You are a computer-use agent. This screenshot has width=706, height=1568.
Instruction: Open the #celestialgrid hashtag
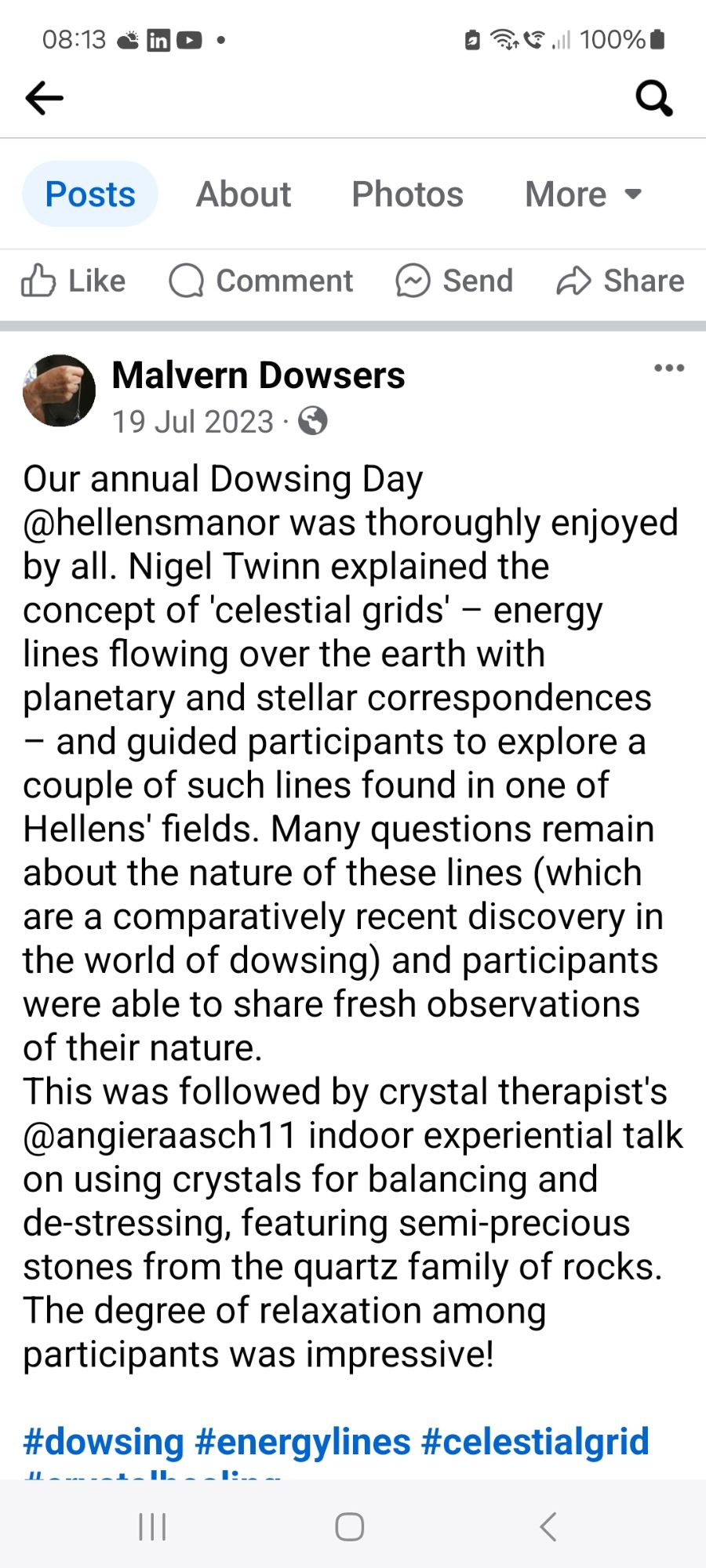click(x=535, y=1441)
